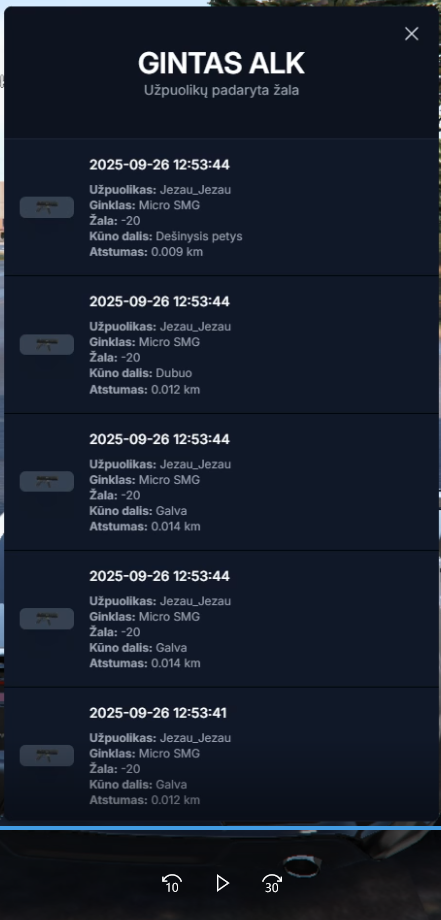
Task: Rewind the video 10 seconds
Action: 171,883
